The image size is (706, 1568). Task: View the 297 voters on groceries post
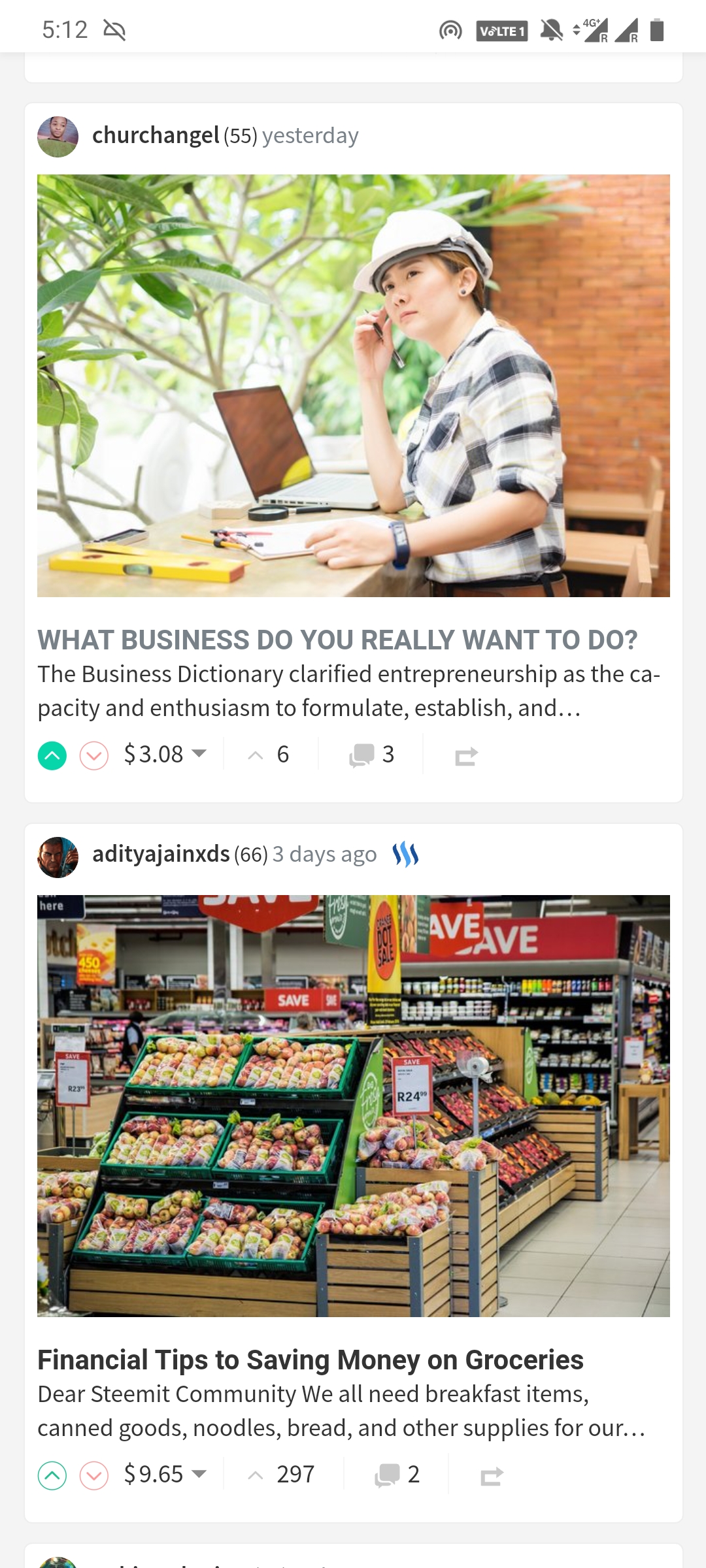[x=282, y=1475]
